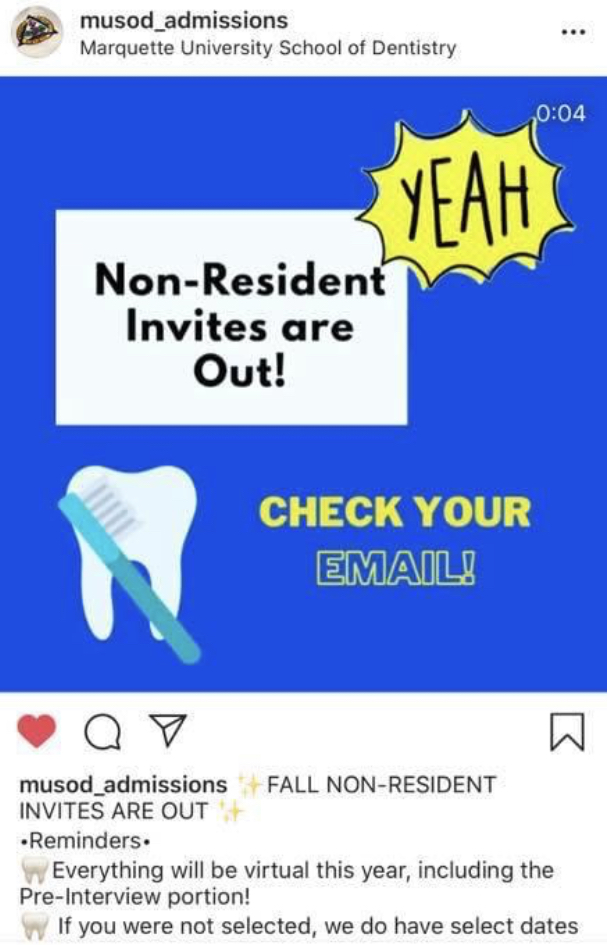Open musod_admissions name in the caption
Image resolution: width=607 pixels, height=945 pixels.
[124, 785]
